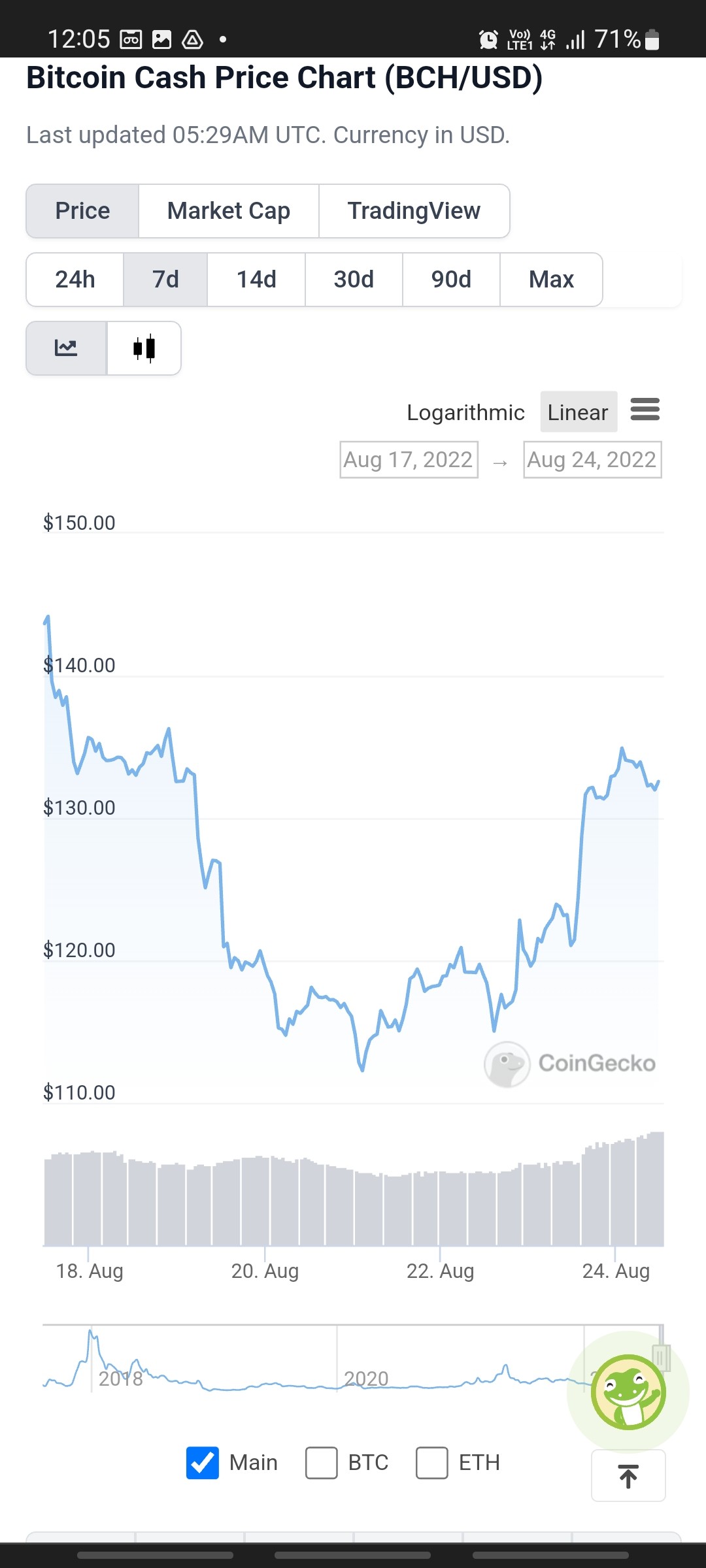Show the Max price history

[x=551, y=280]
